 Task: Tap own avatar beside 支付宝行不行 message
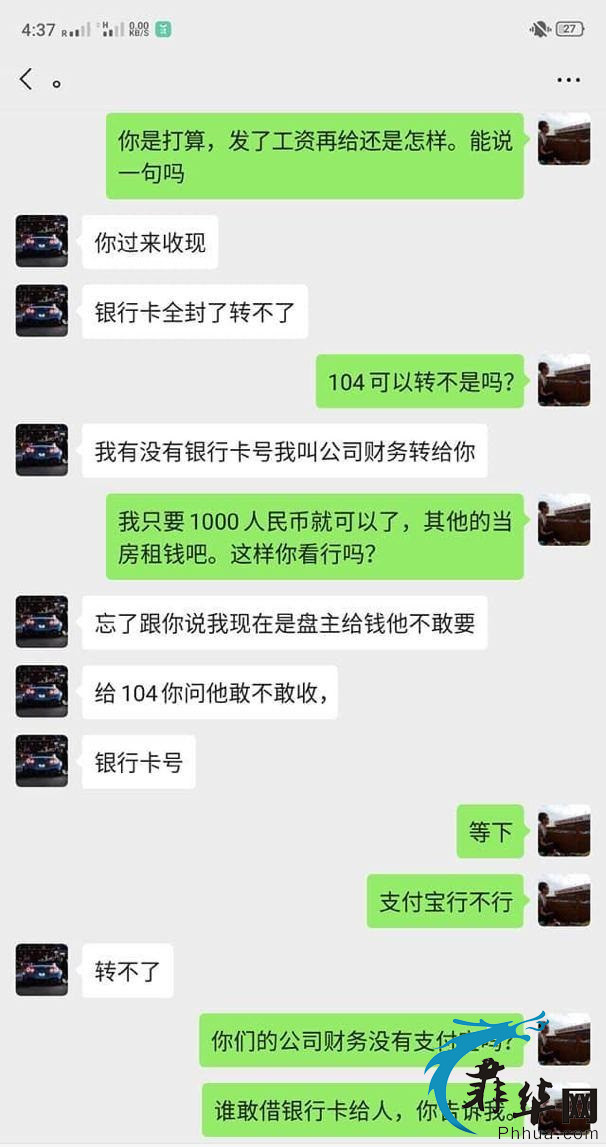click(564, 900)
